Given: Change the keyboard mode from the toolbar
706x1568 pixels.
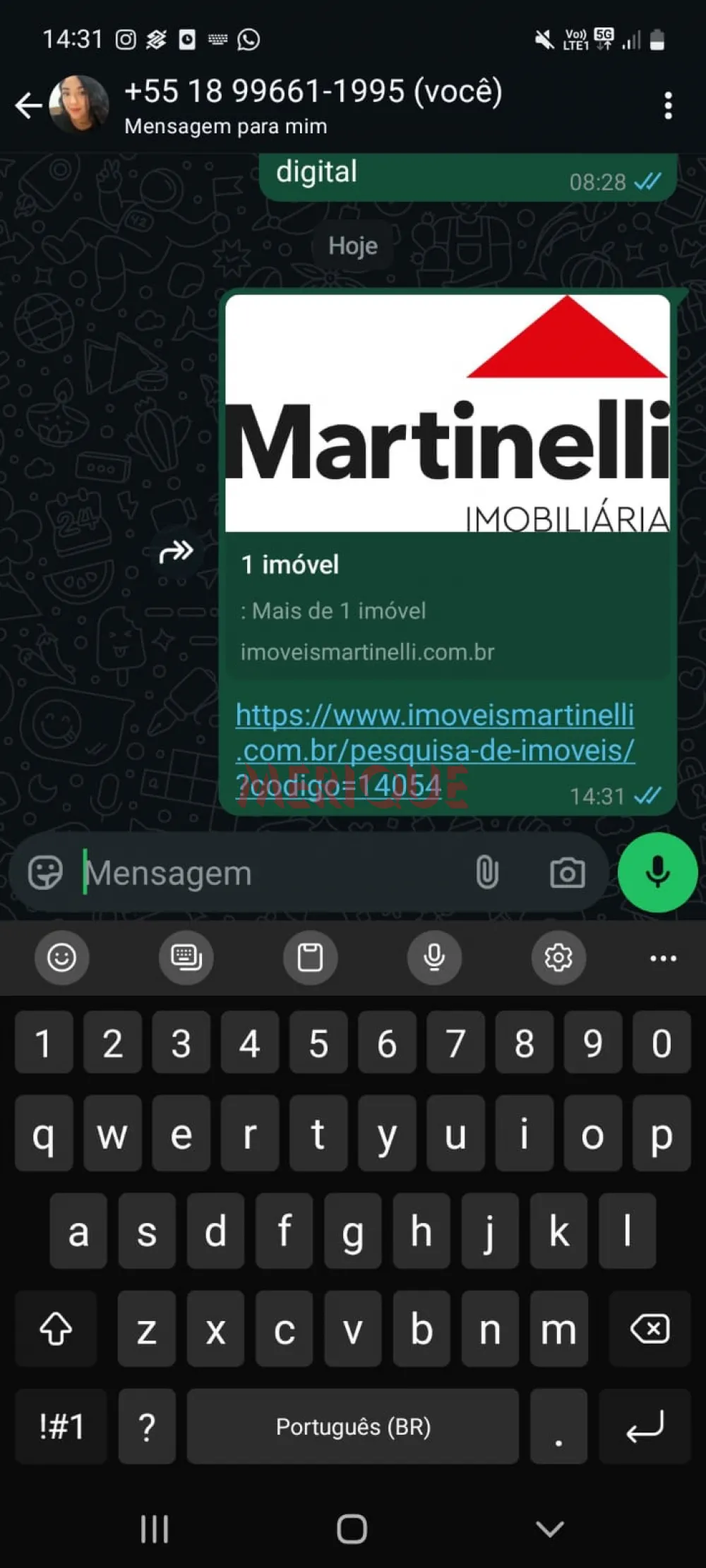Looking at the screenshot, I should point(186,958).
